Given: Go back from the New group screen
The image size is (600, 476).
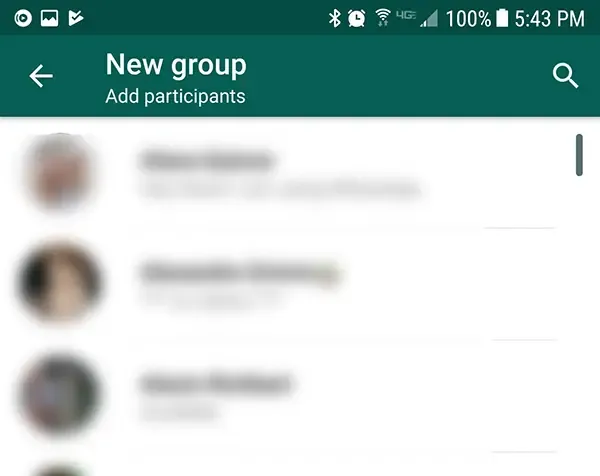Looking at the screenshot, I should 41,76.
